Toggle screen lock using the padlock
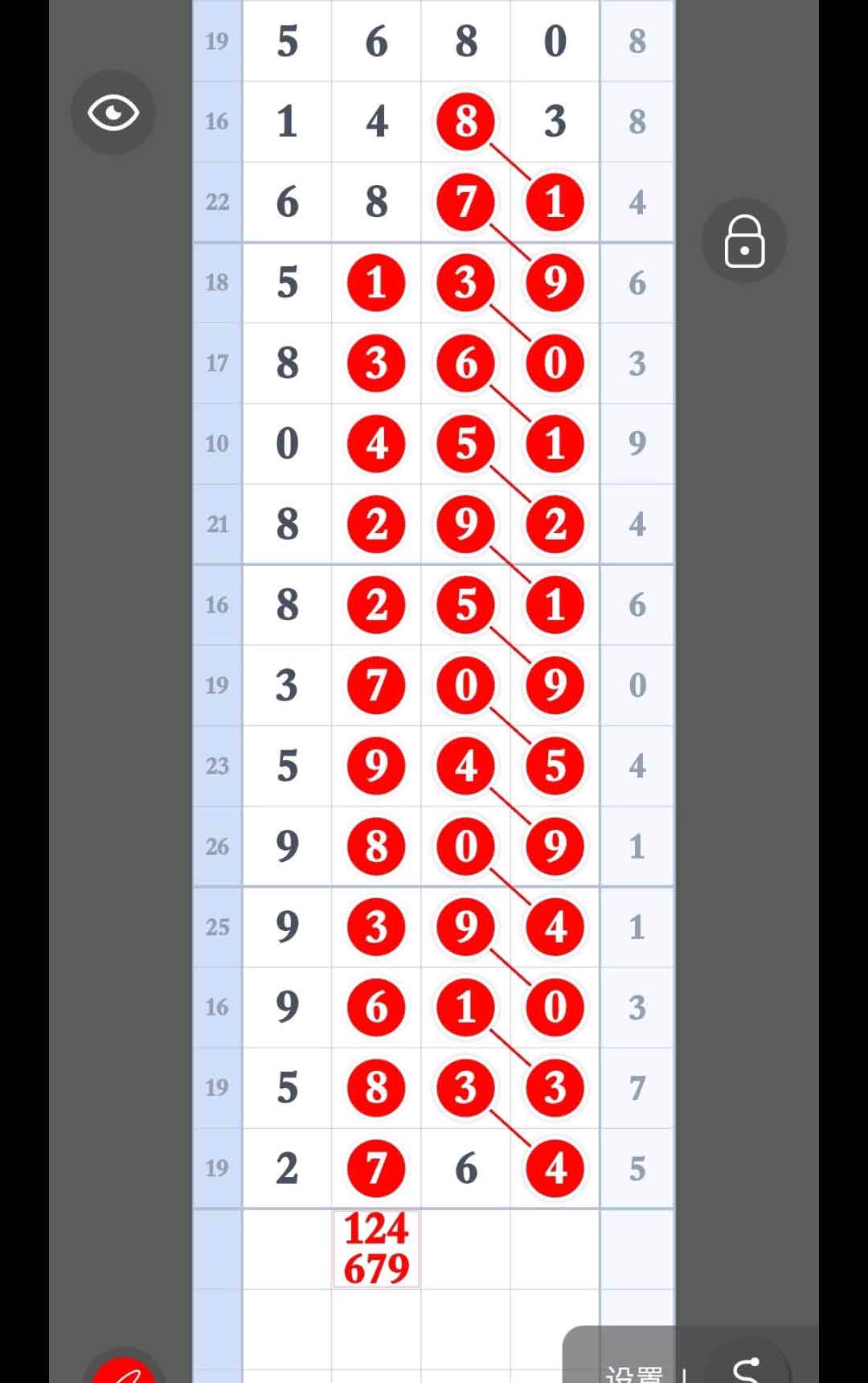The width and height of the screenshot is (868, 1383). (x=743, y=241)
